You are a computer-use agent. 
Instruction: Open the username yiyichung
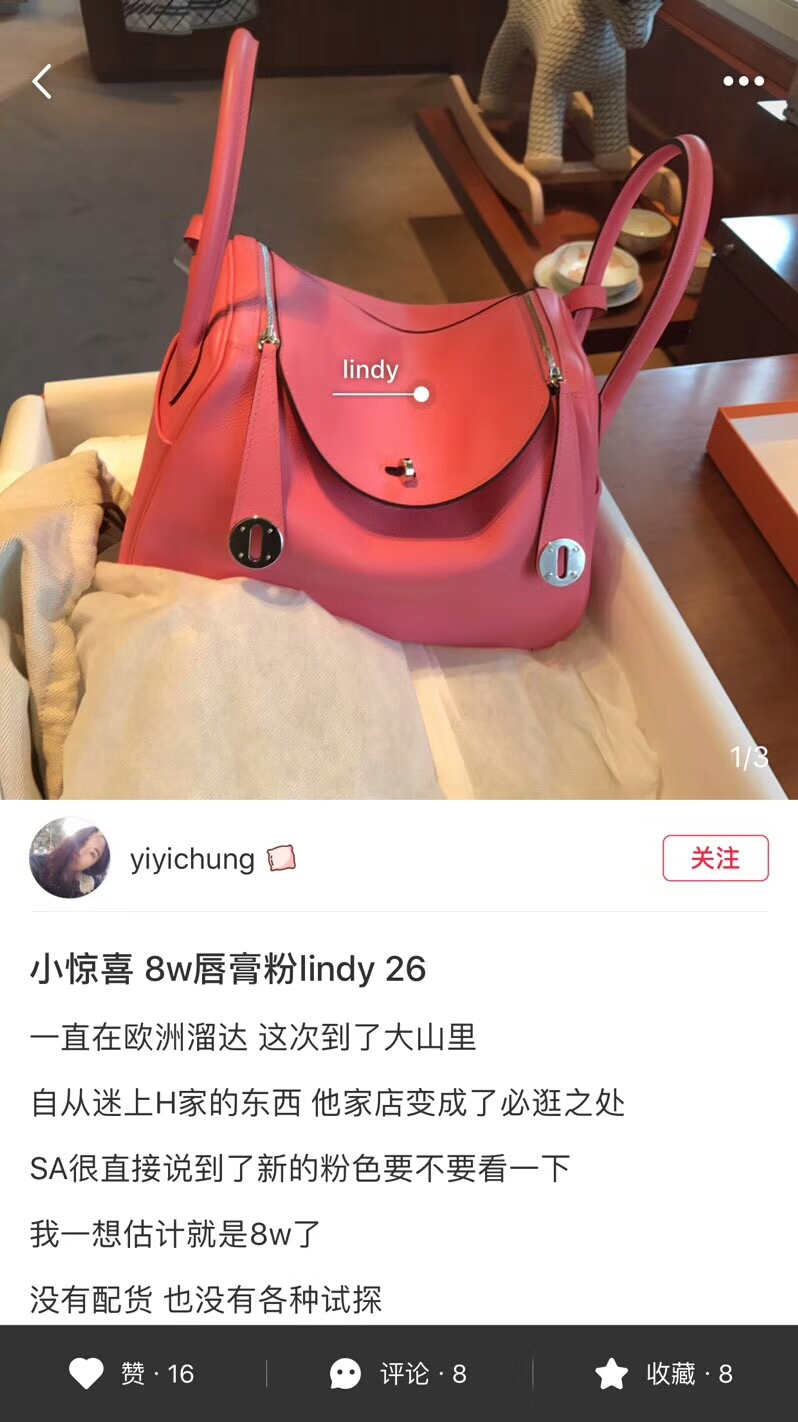click(x=192, y=859)
